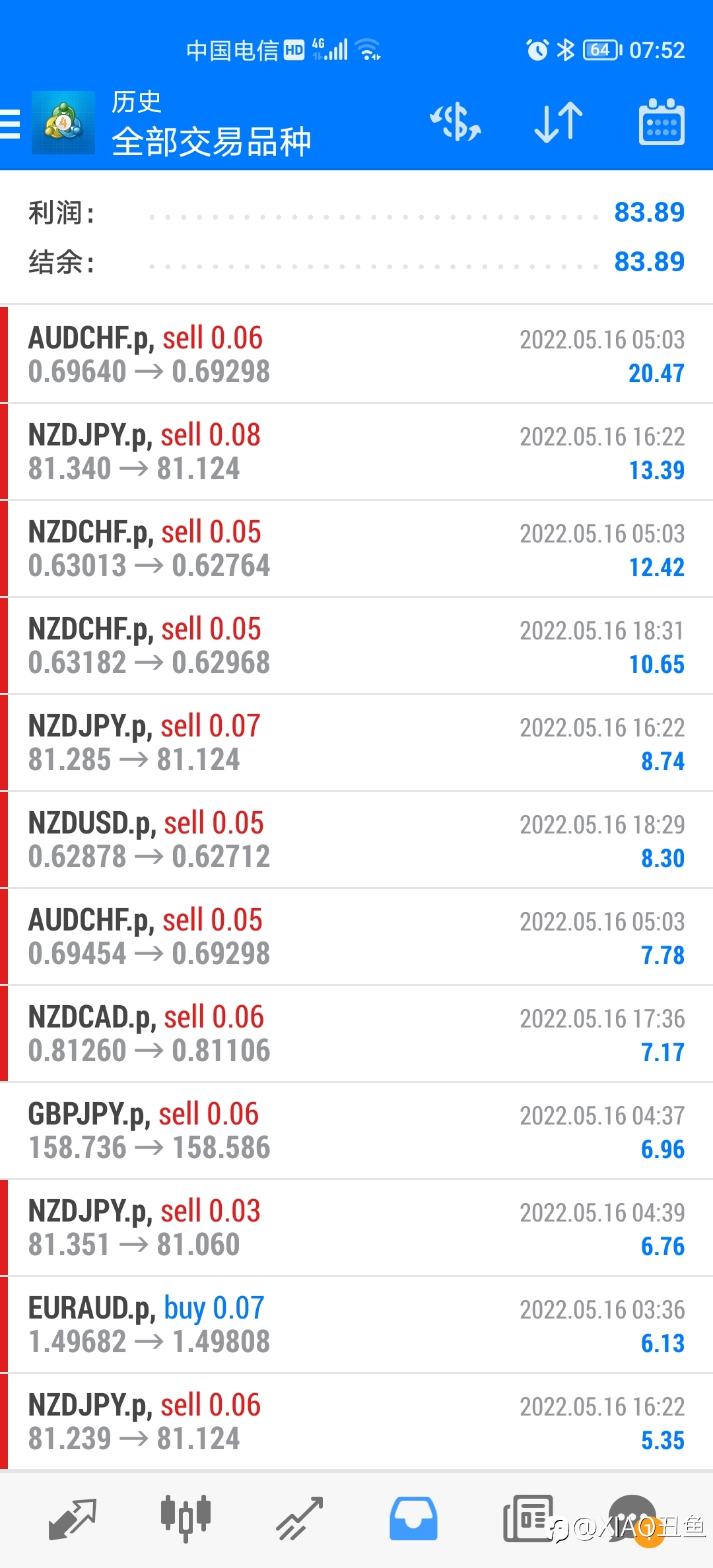
Task: Open EURAUD.p buy 0.07 trade
Action: (356, 1324)
